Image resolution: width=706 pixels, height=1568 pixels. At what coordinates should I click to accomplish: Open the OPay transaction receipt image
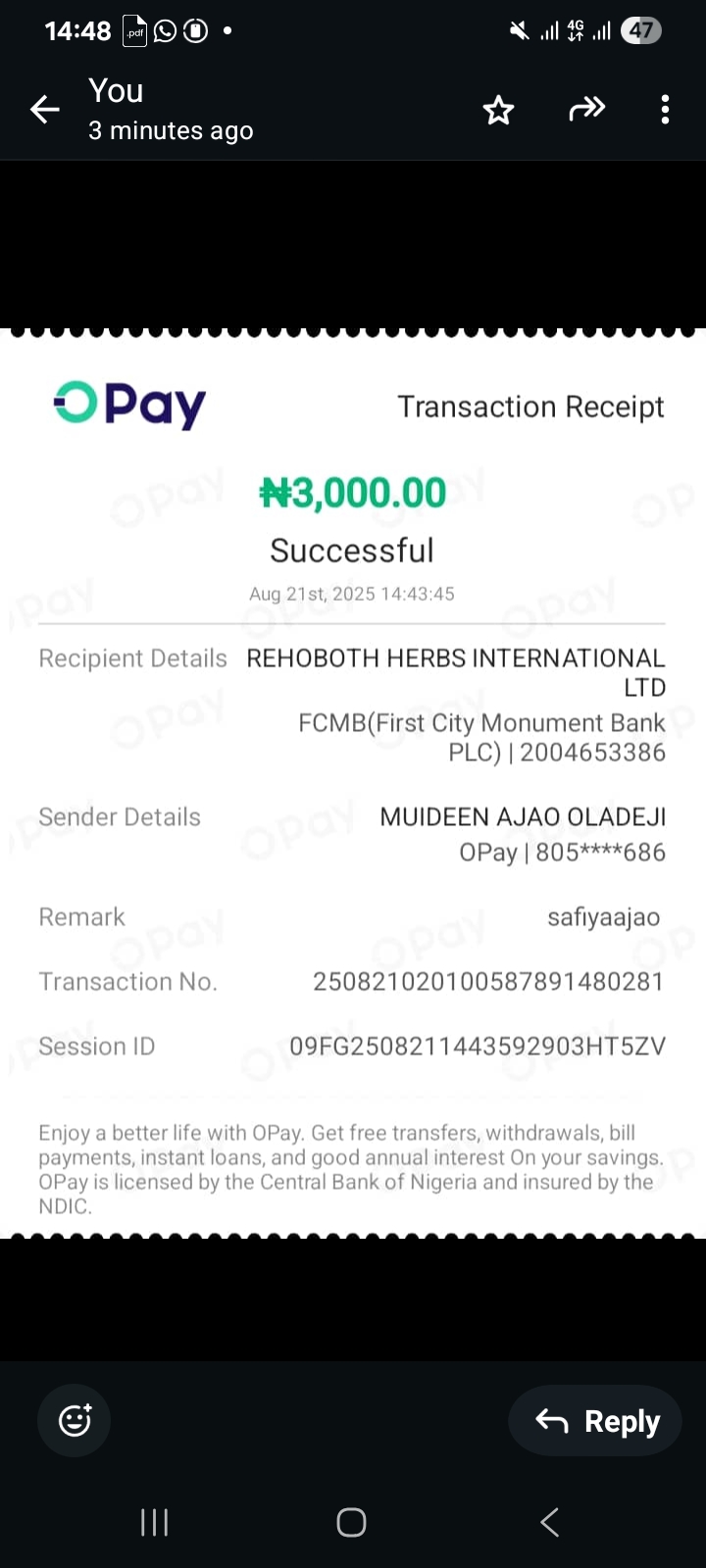coord(353,784)
